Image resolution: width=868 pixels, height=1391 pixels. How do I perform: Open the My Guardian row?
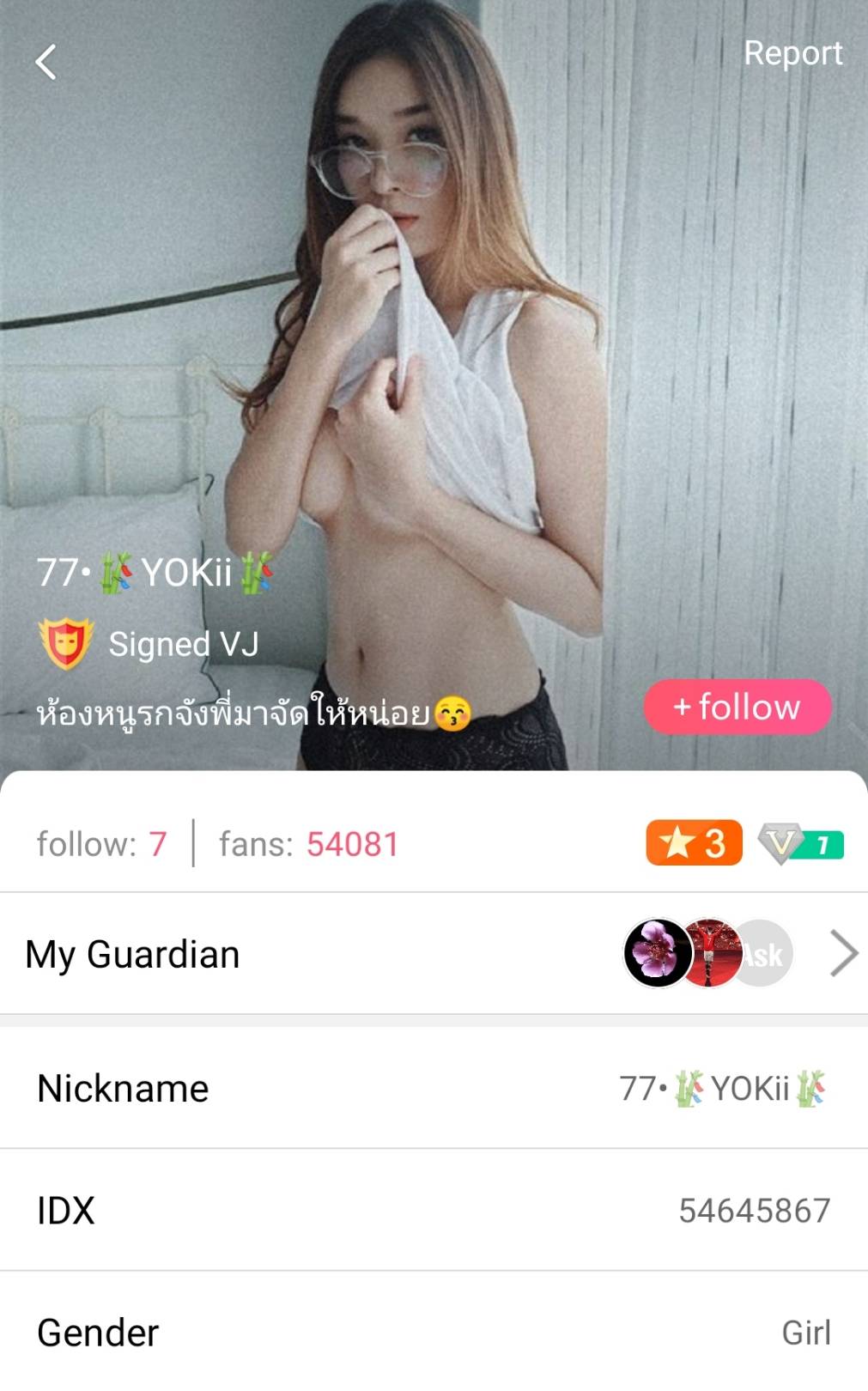point(434,954)
